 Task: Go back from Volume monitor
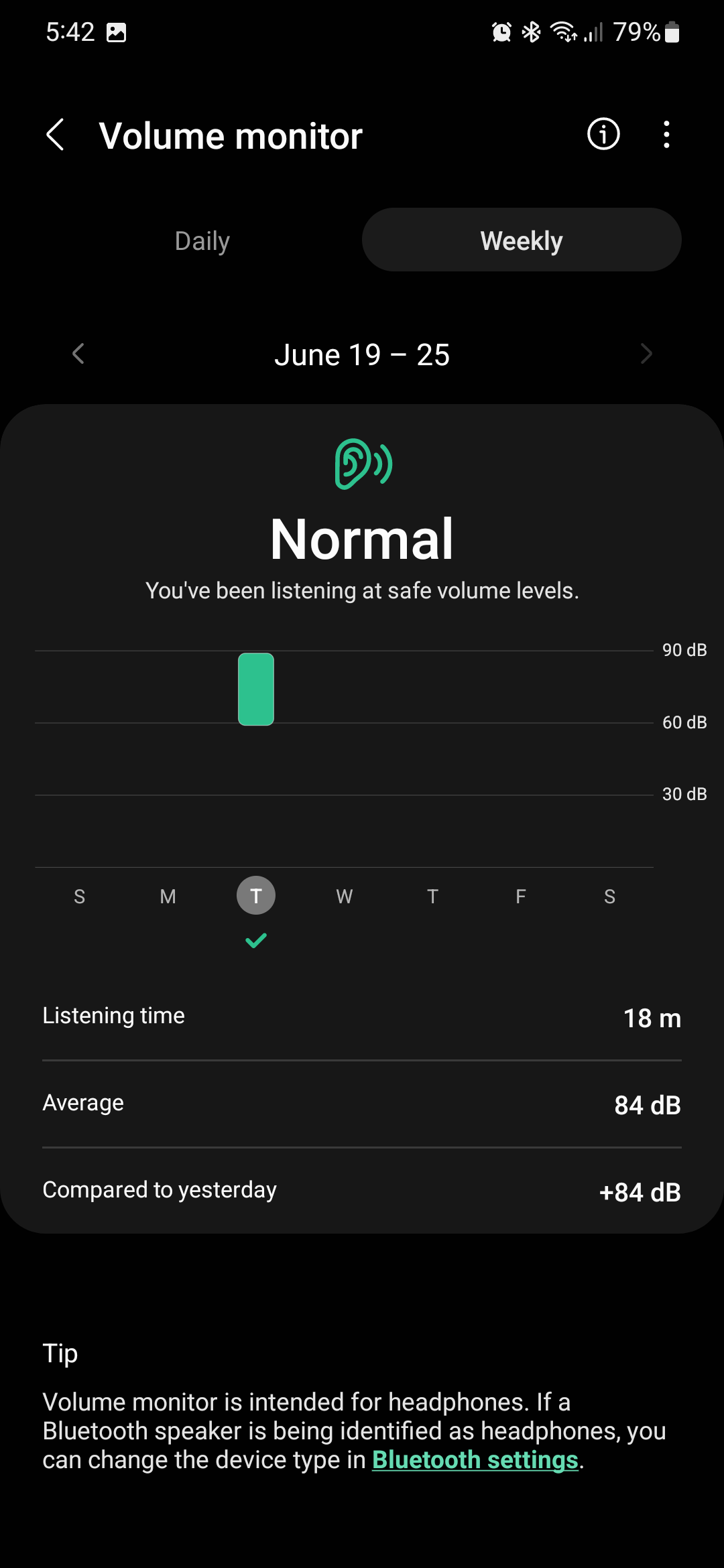(56, 135)
